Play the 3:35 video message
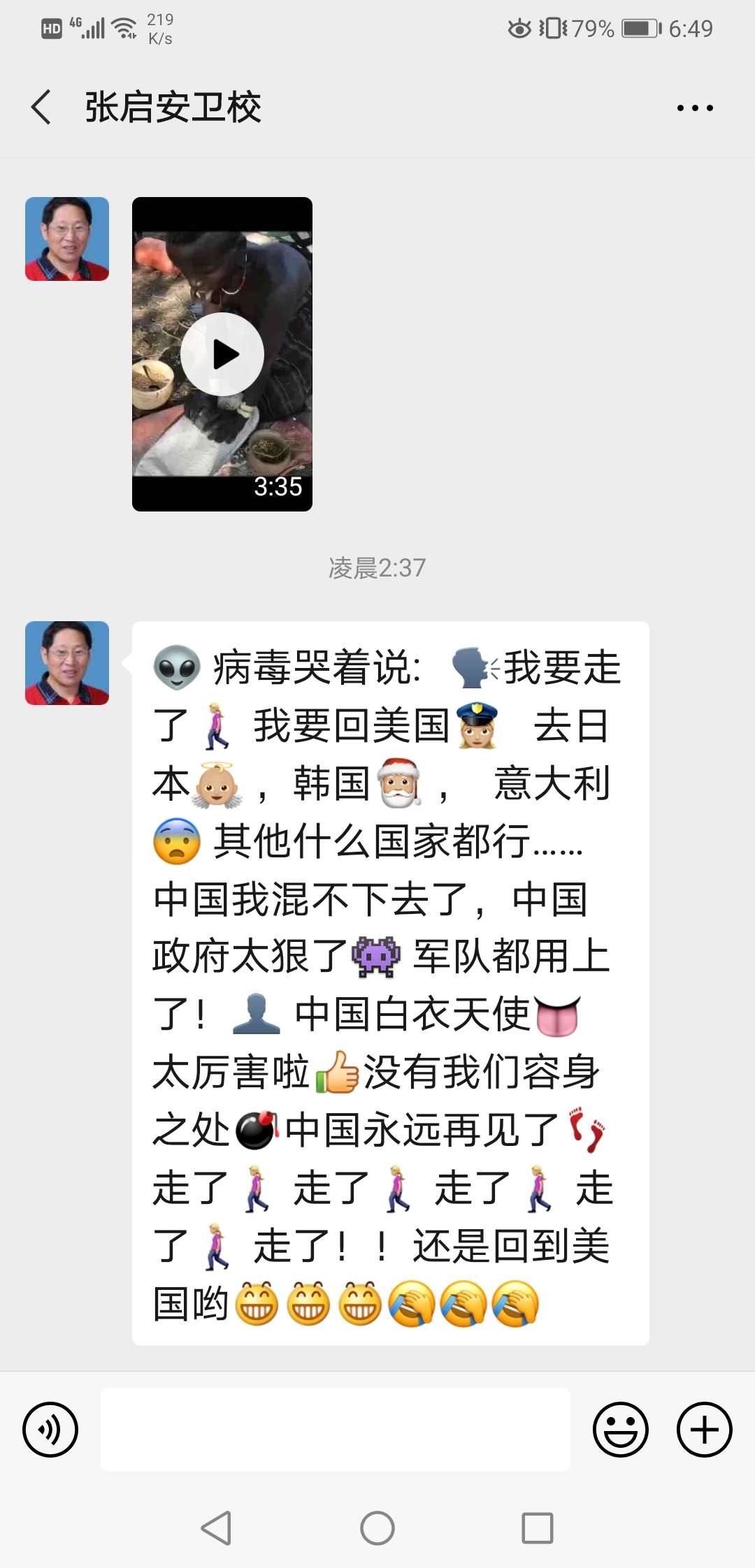755x1568 pixels. click(x=222, y=354)
